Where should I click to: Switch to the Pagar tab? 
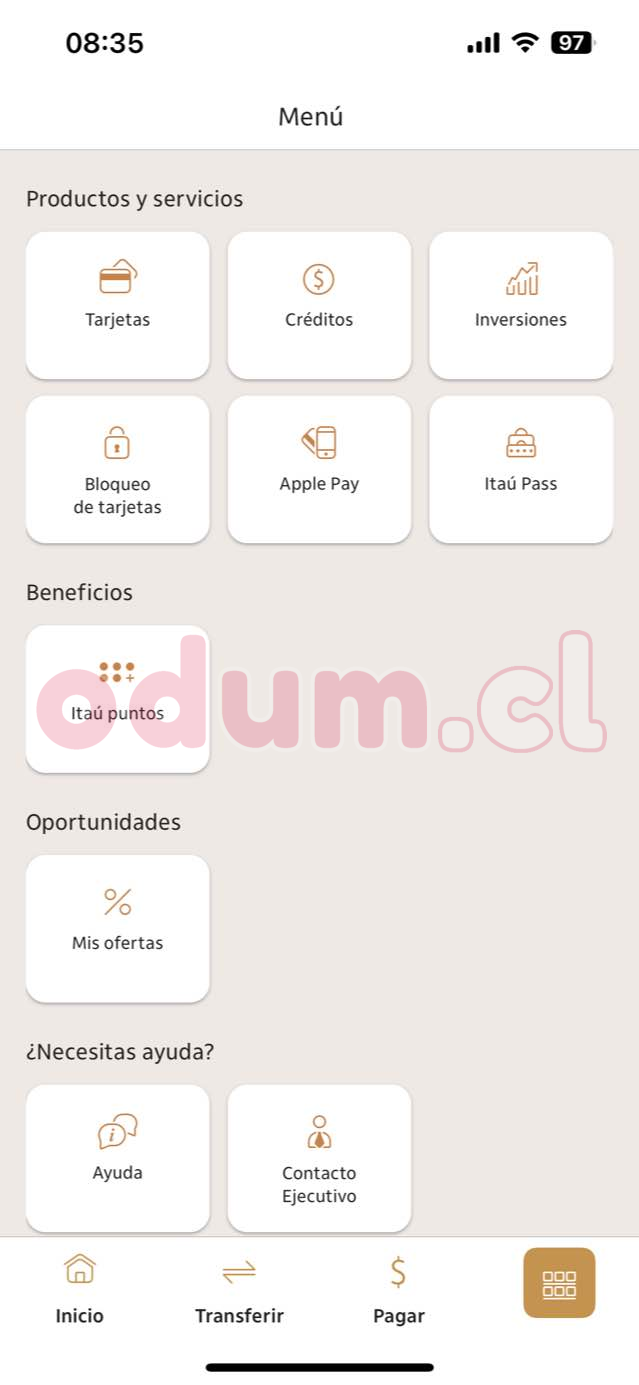398,1291
